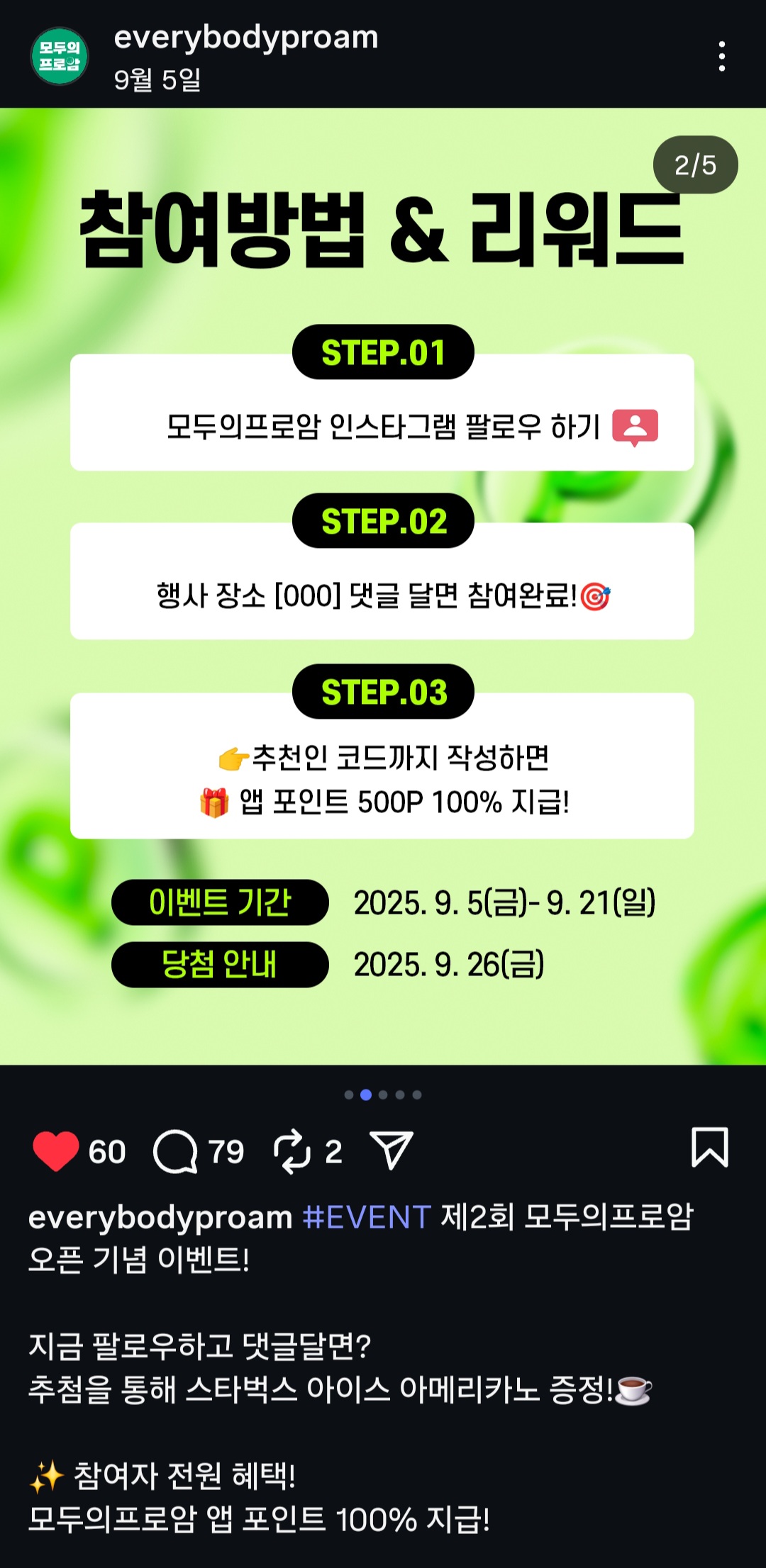This screenshot has width=766, height=1568.
Task: Open the everybodyproam username in the header
Action: click(245, 37)
